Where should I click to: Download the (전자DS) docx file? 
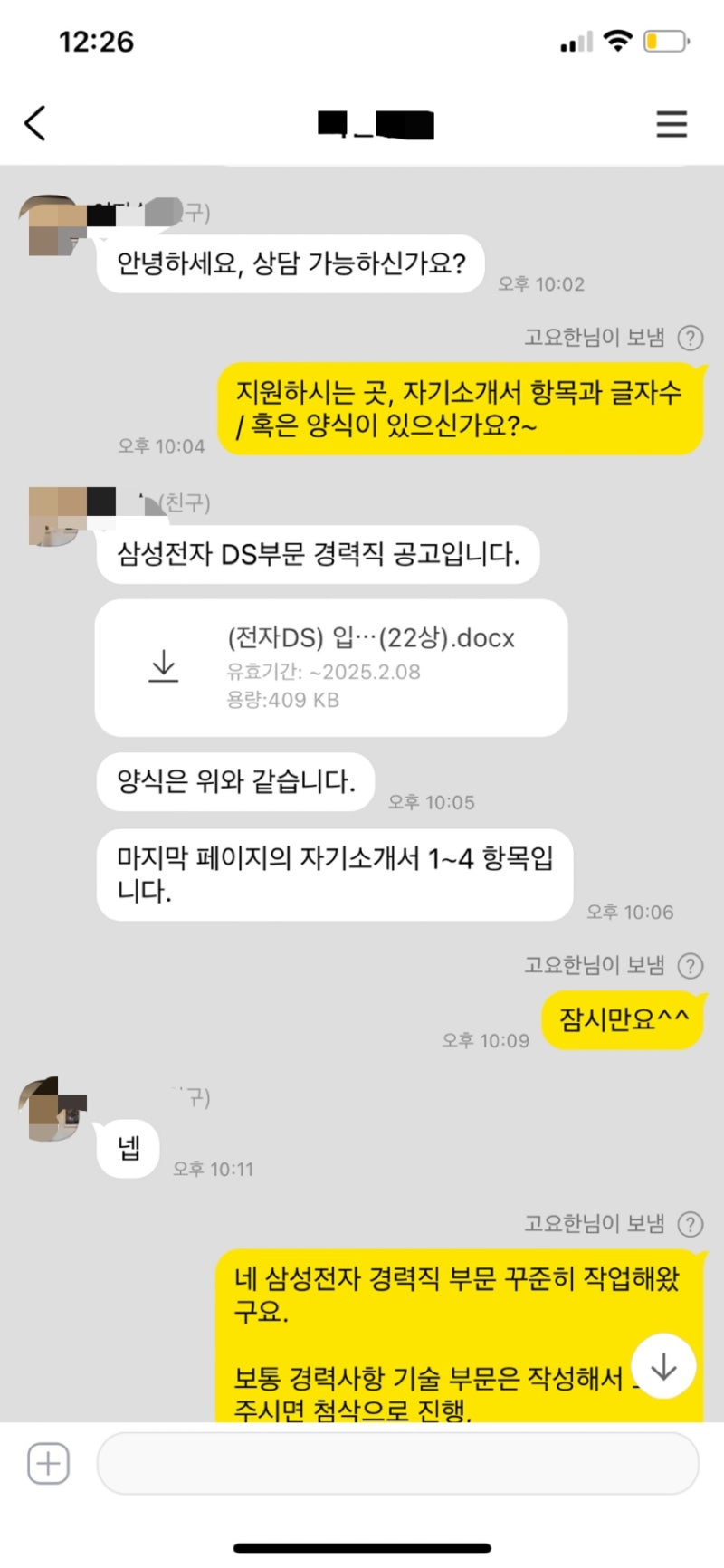pyautogui.click(x=164, y=666)
